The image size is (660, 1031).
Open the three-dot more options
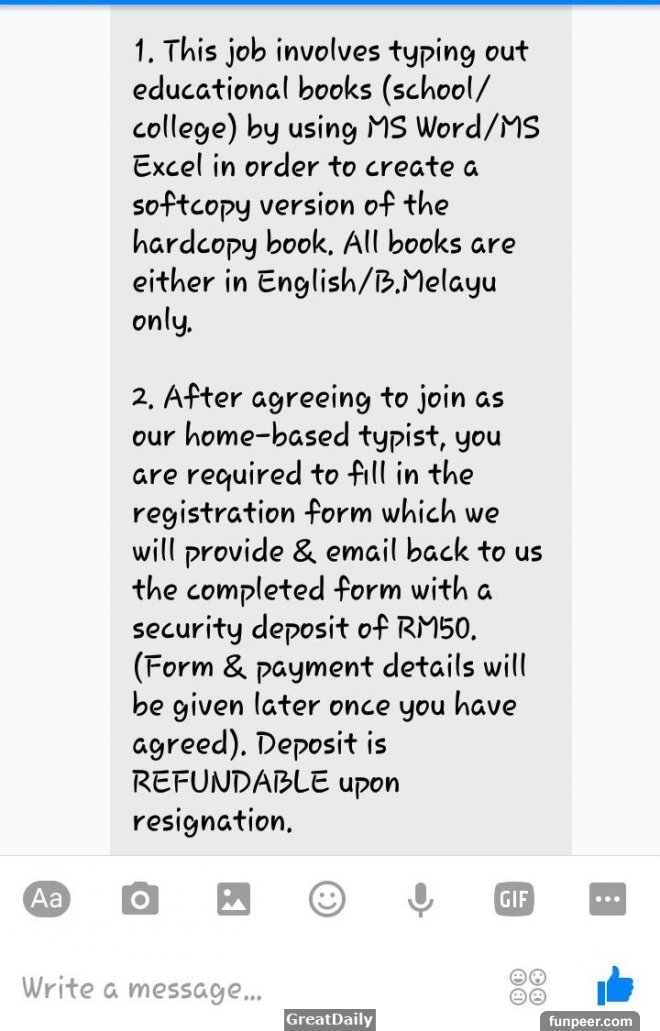point(607,899)
